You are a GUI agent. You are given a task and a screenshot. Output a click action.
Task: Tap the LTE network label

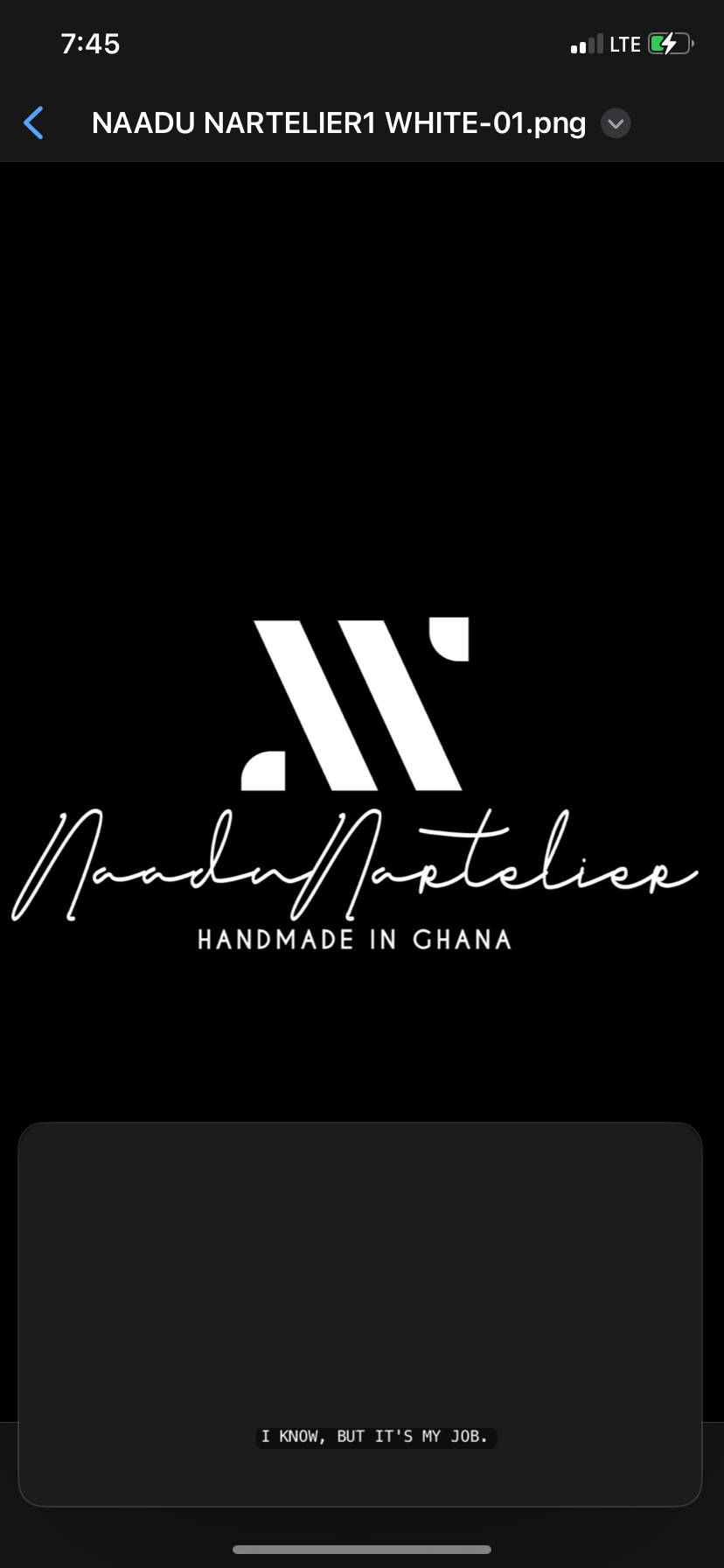[626, 43]
